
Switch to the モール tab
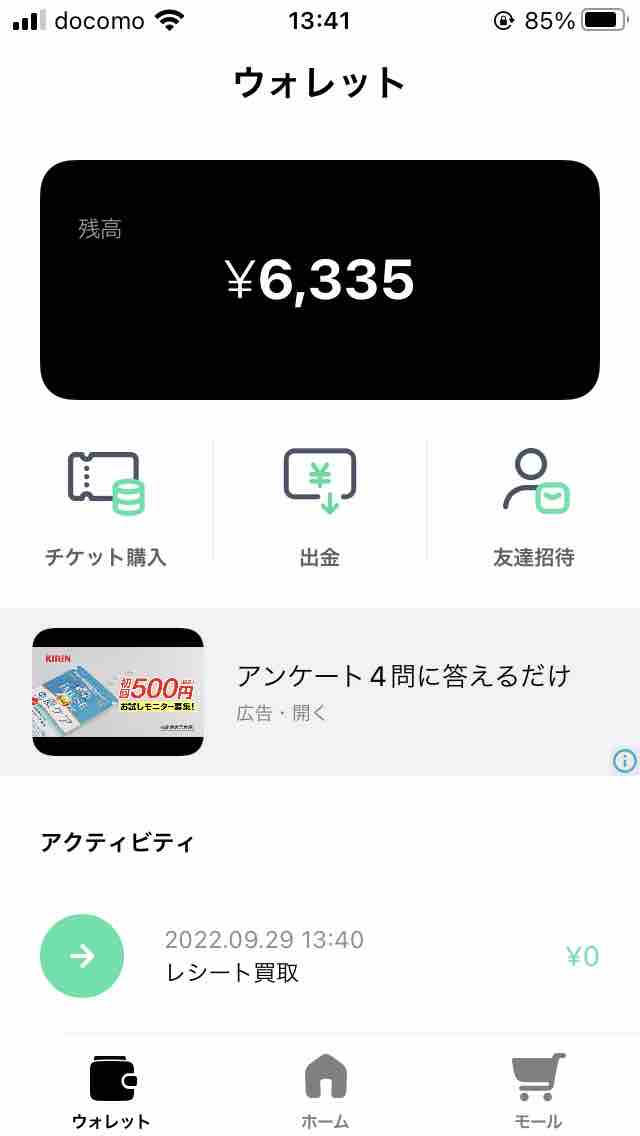tap(538, 1090)
